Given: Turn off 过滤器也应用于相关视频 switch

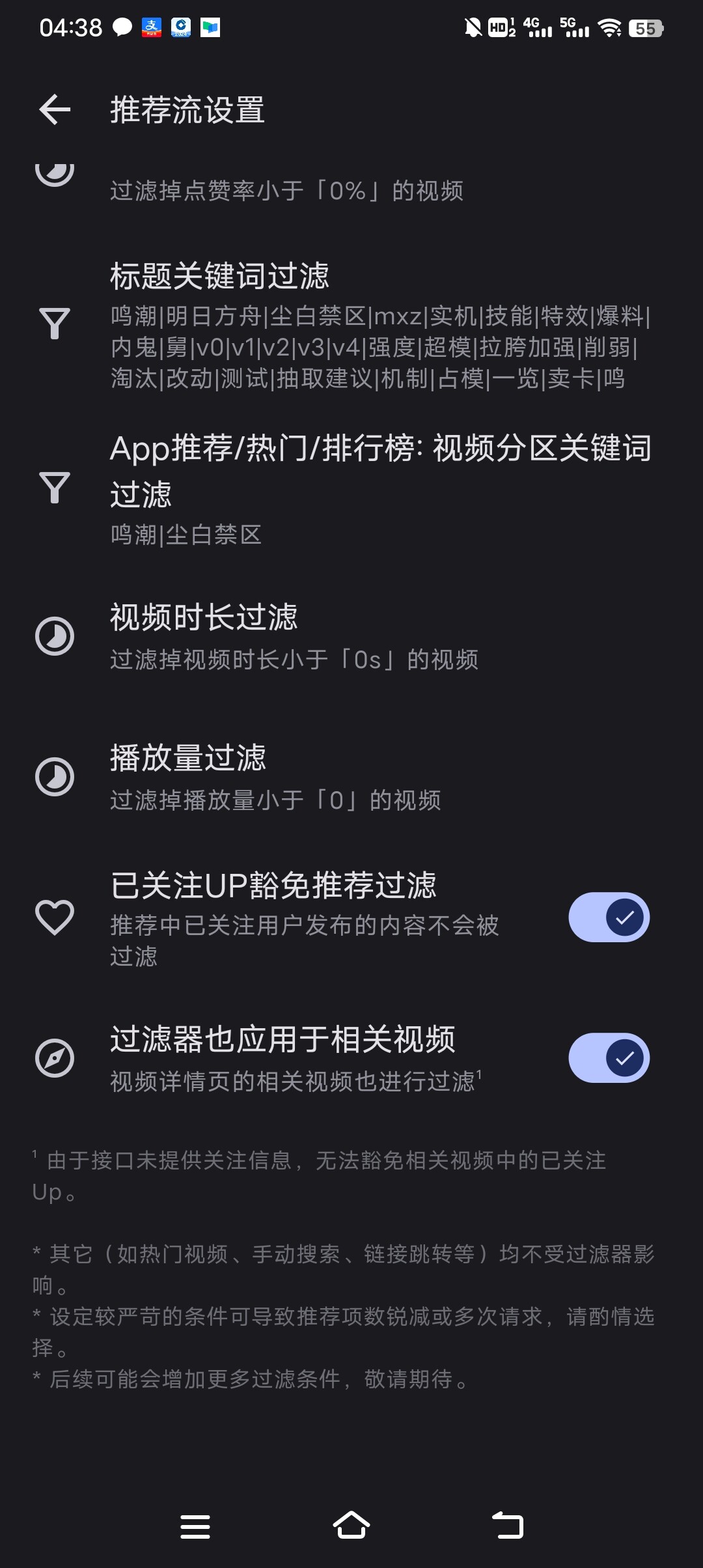Looking at the screenshot, I should click(x=609, y=1058).
